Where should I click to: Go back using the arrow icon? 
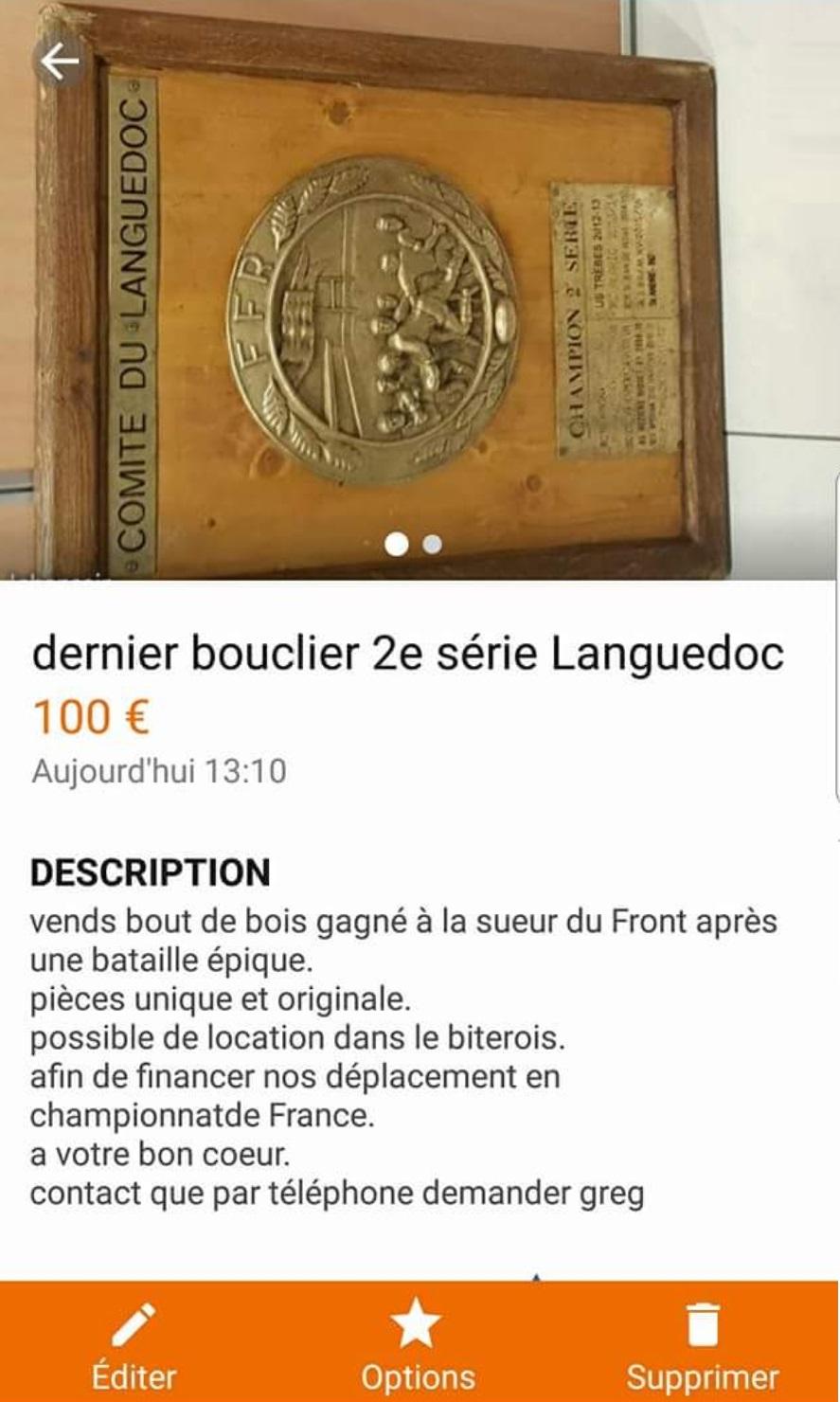click(61, 62)
